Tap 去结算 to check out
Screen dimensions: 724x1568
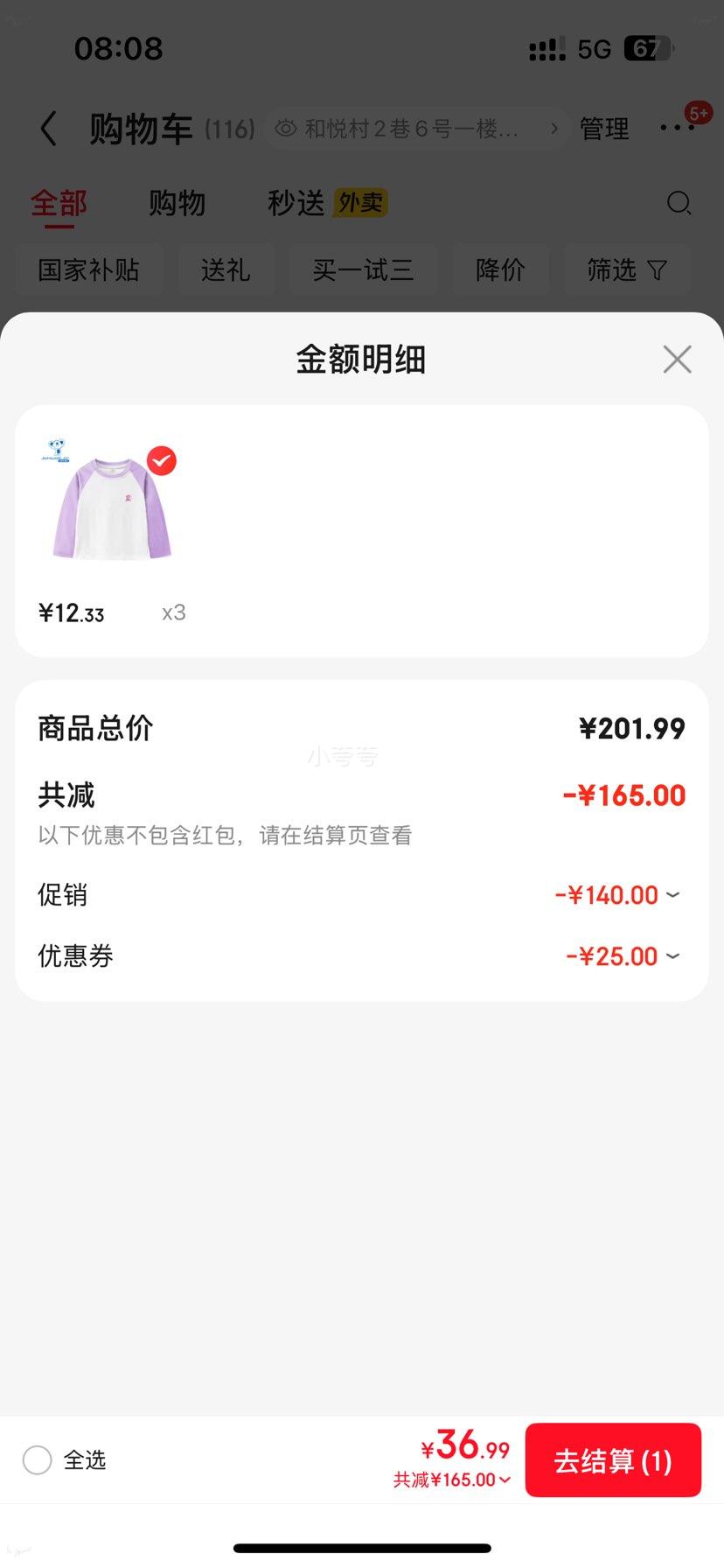point(613,1459)
